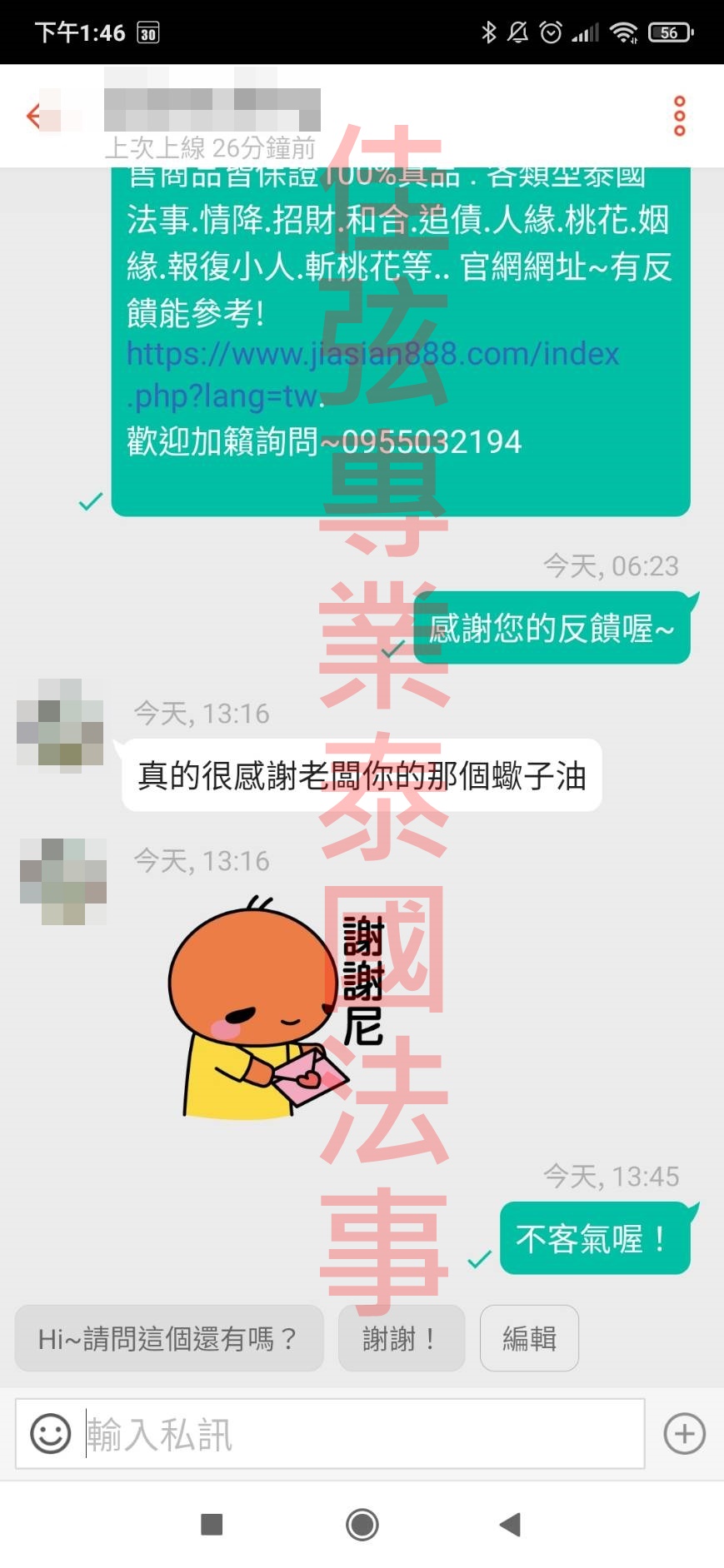The image size is (724, 1568).
Task: Tap the system home button
Action: (x=362, y=1525)
